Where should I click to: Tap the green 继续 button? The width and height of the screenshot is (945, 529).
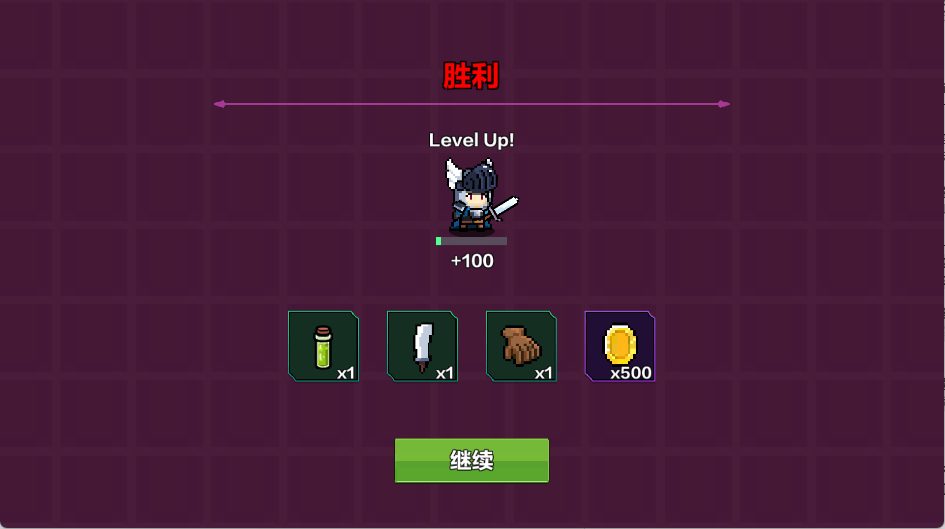(471, 460)
